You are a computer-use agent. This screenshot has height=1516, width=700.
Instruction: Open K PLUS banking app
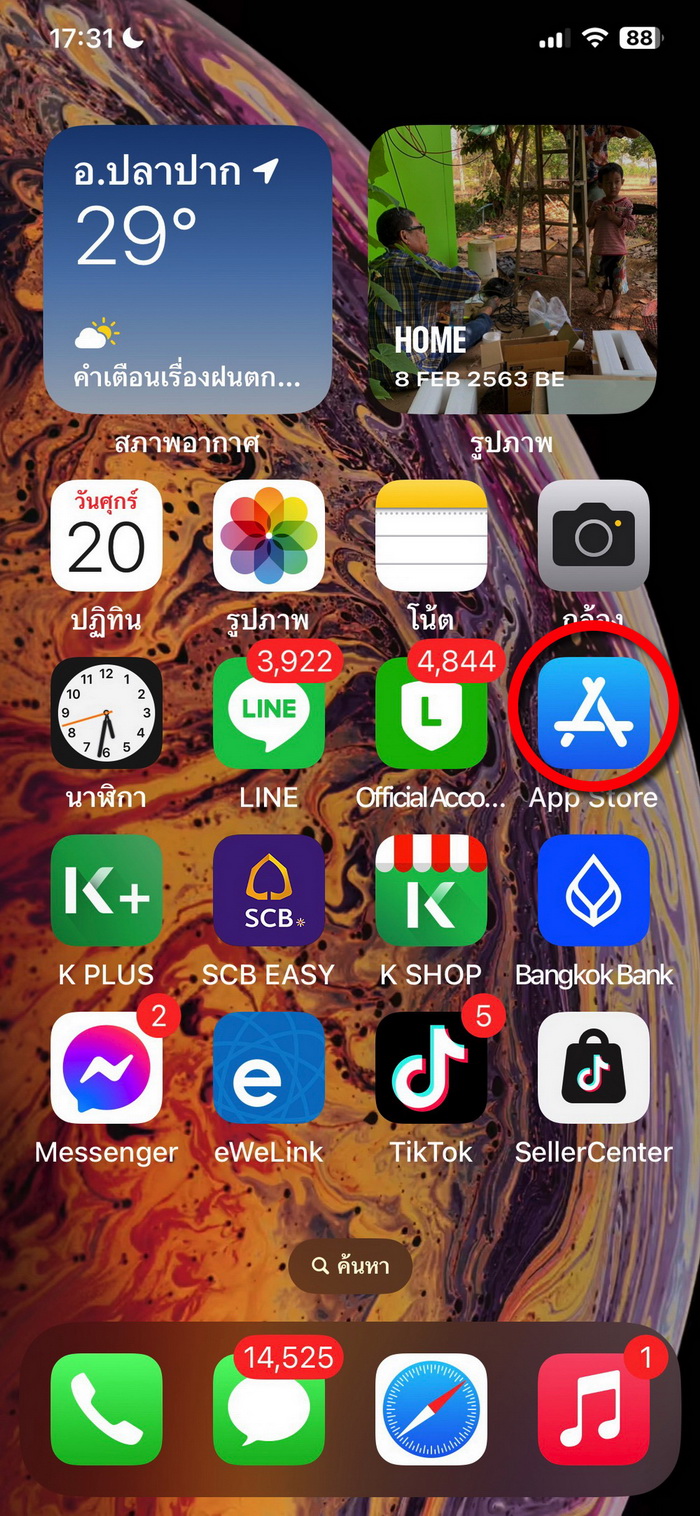106,890
